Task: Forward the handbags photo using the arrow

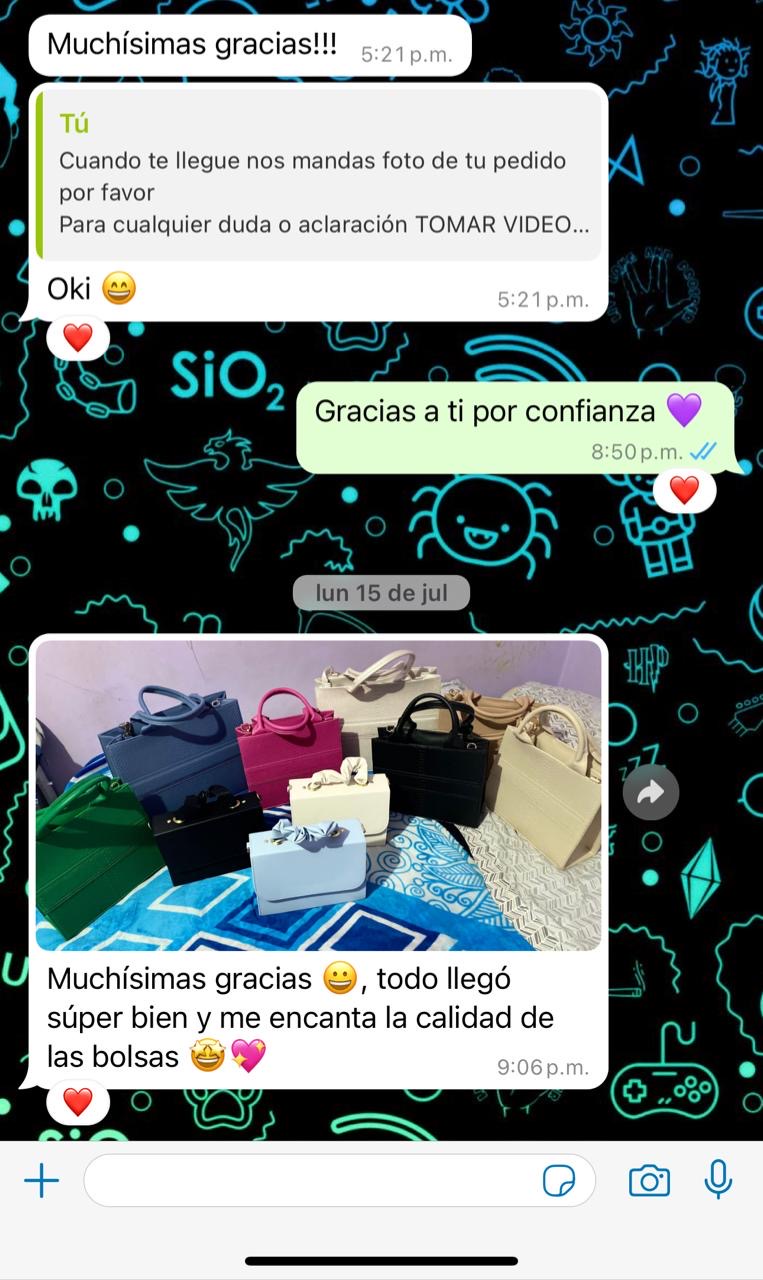Action: (650, 793)
